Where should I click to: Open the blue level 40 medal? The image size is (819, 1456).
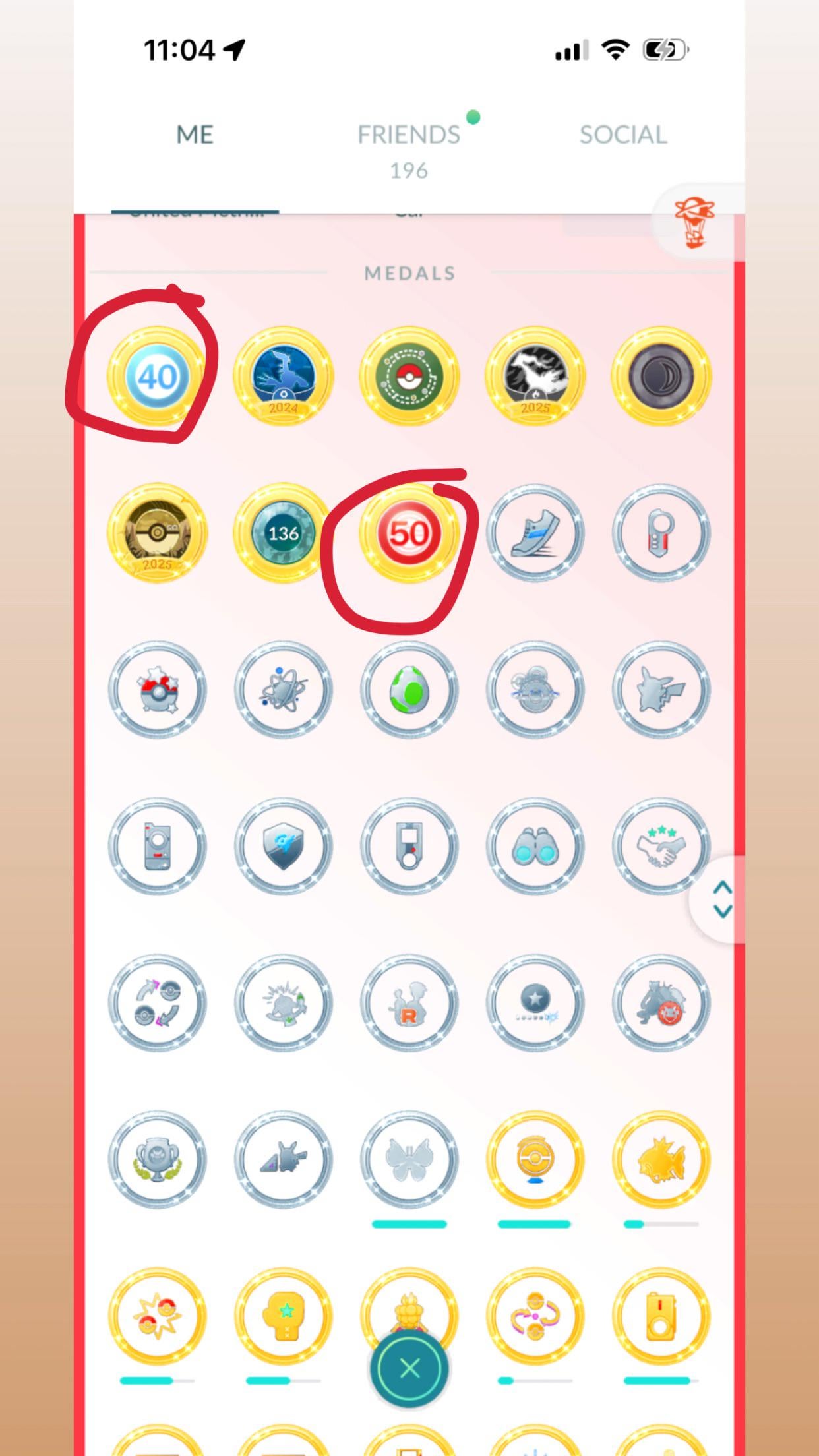157,377
